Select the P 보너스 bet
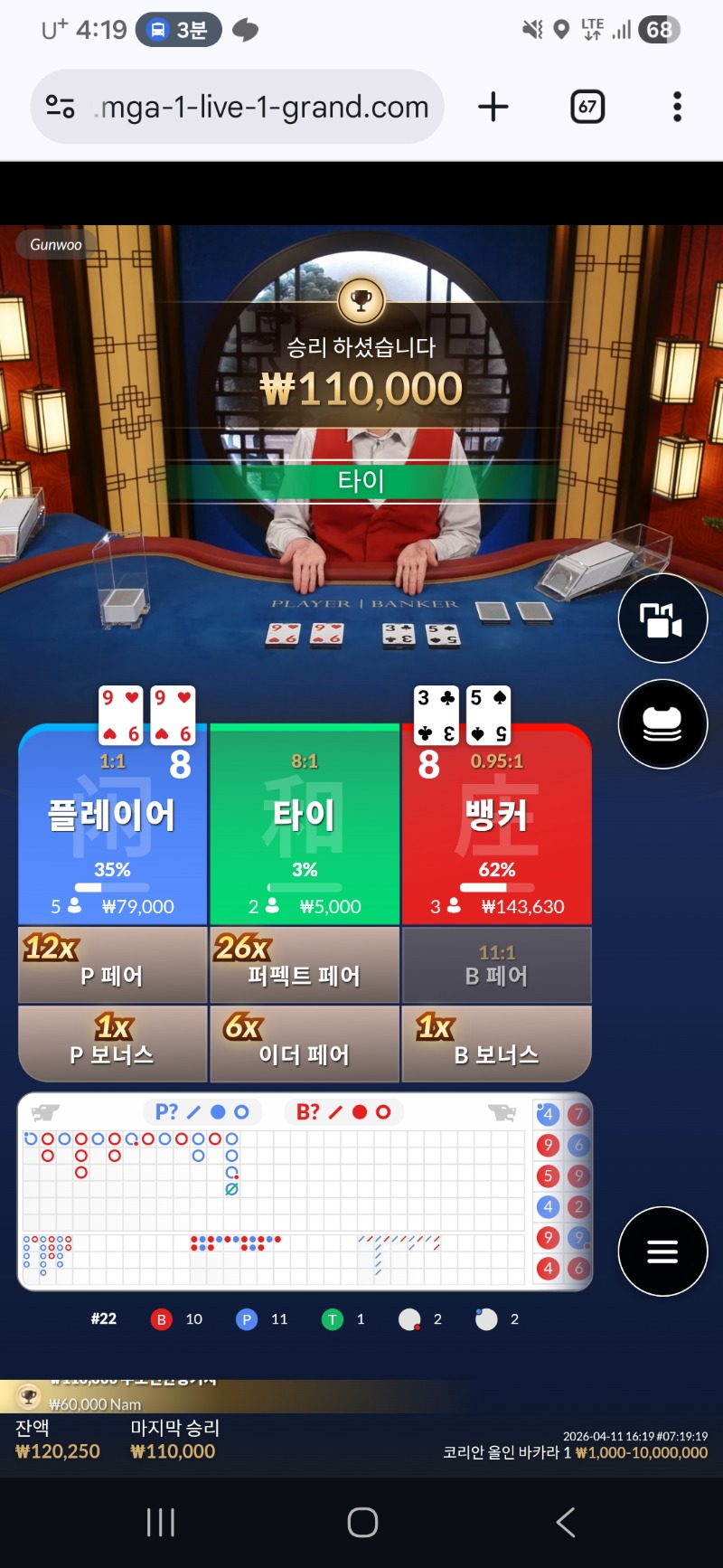 [113, 1044]
